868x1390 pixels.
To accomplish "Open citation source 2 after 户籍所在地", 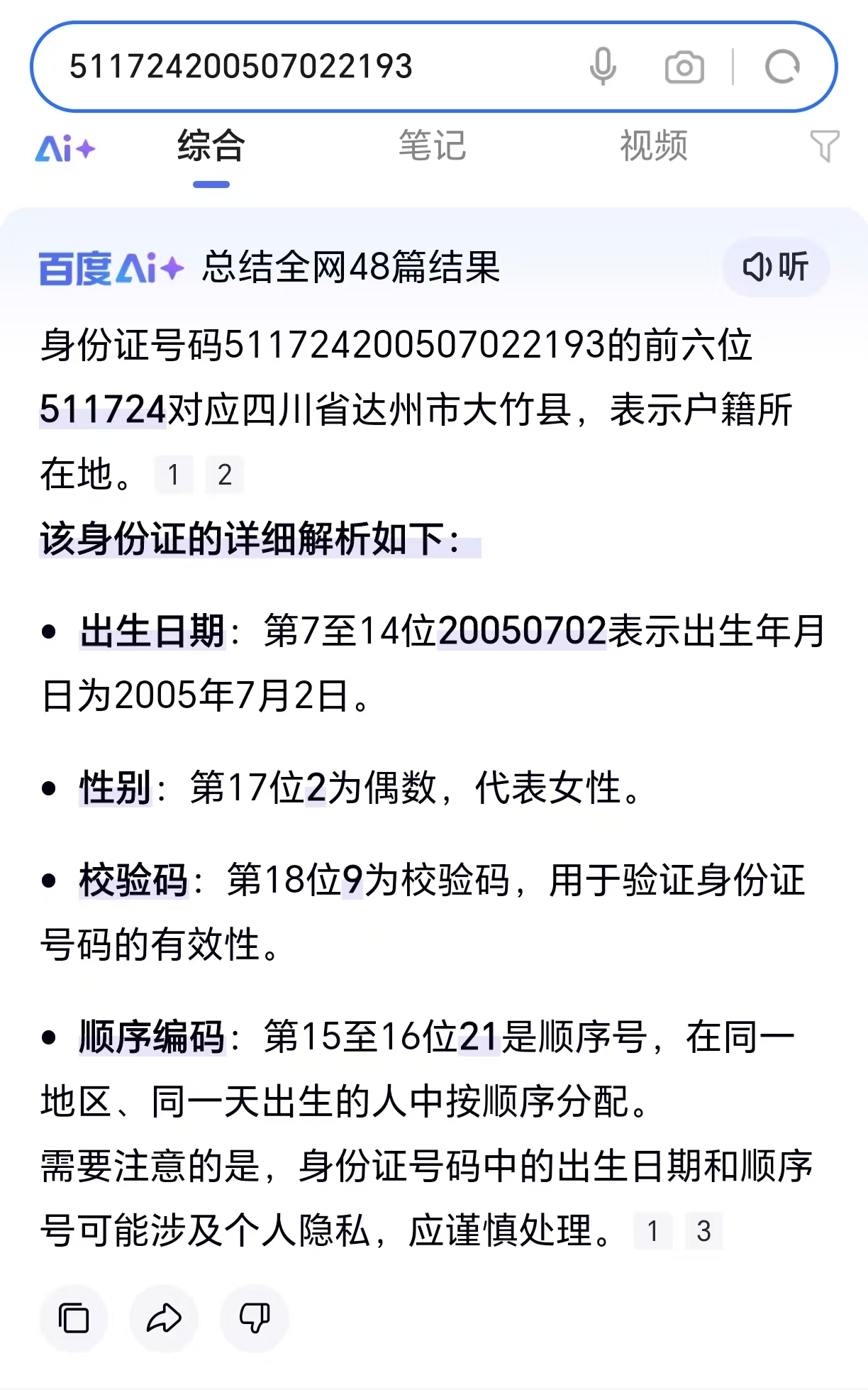I will coord(226,474).
